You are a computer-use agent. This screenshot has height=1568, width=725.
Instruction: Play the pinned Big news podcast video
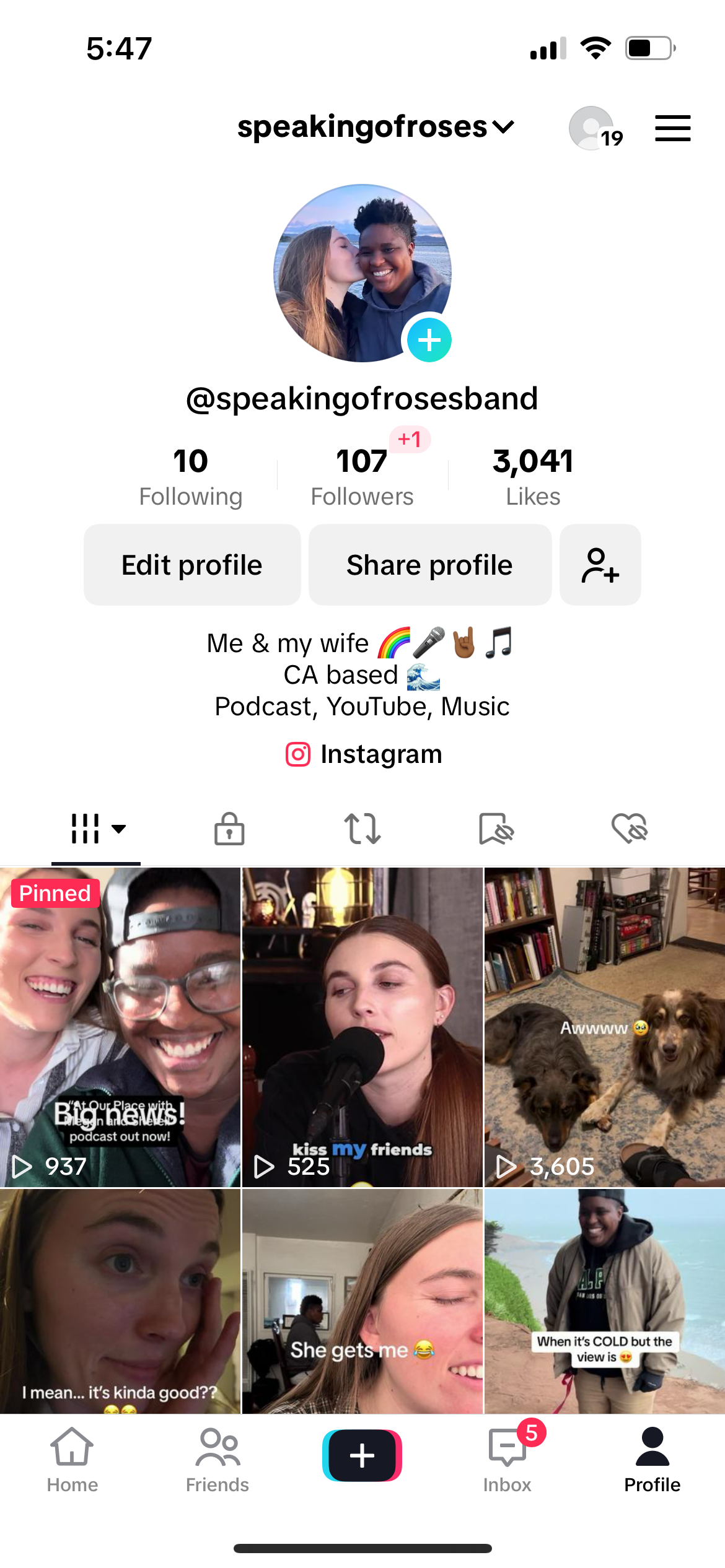point(120,1027)
